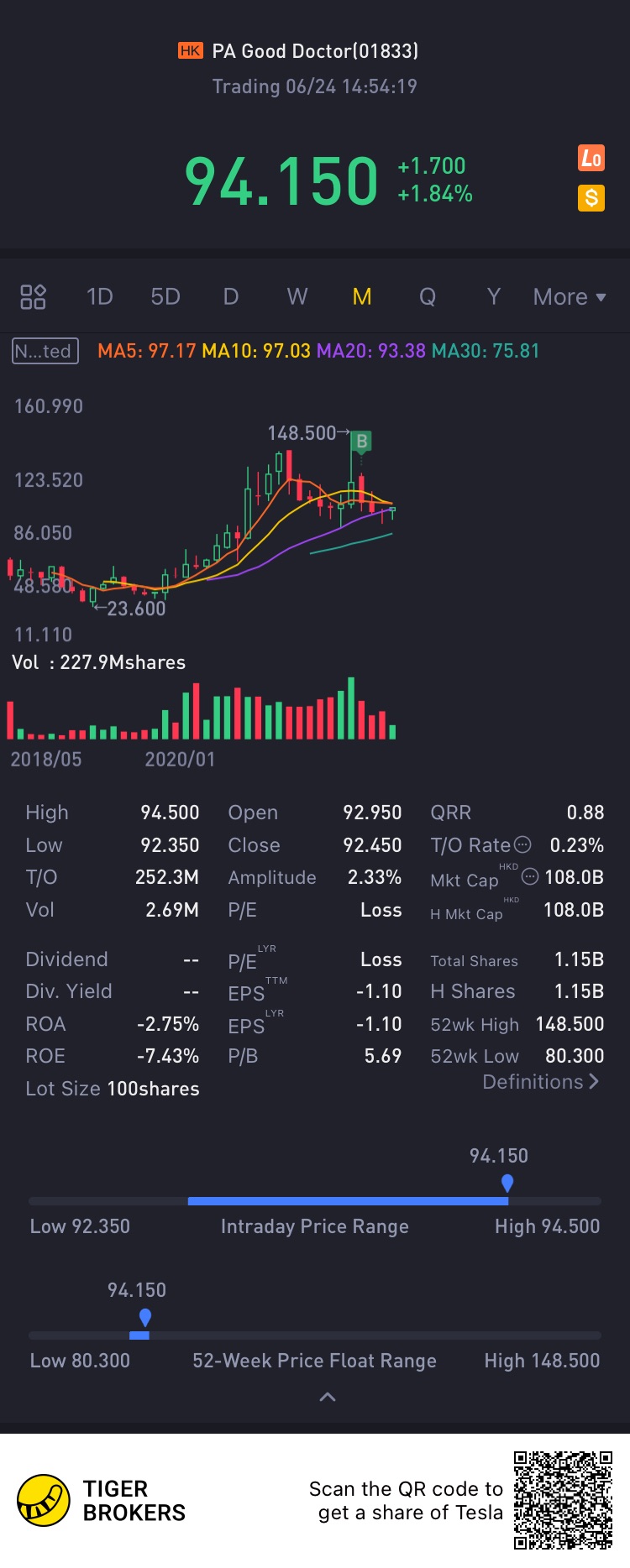Tap the yellow dollar sign badge

591,198
